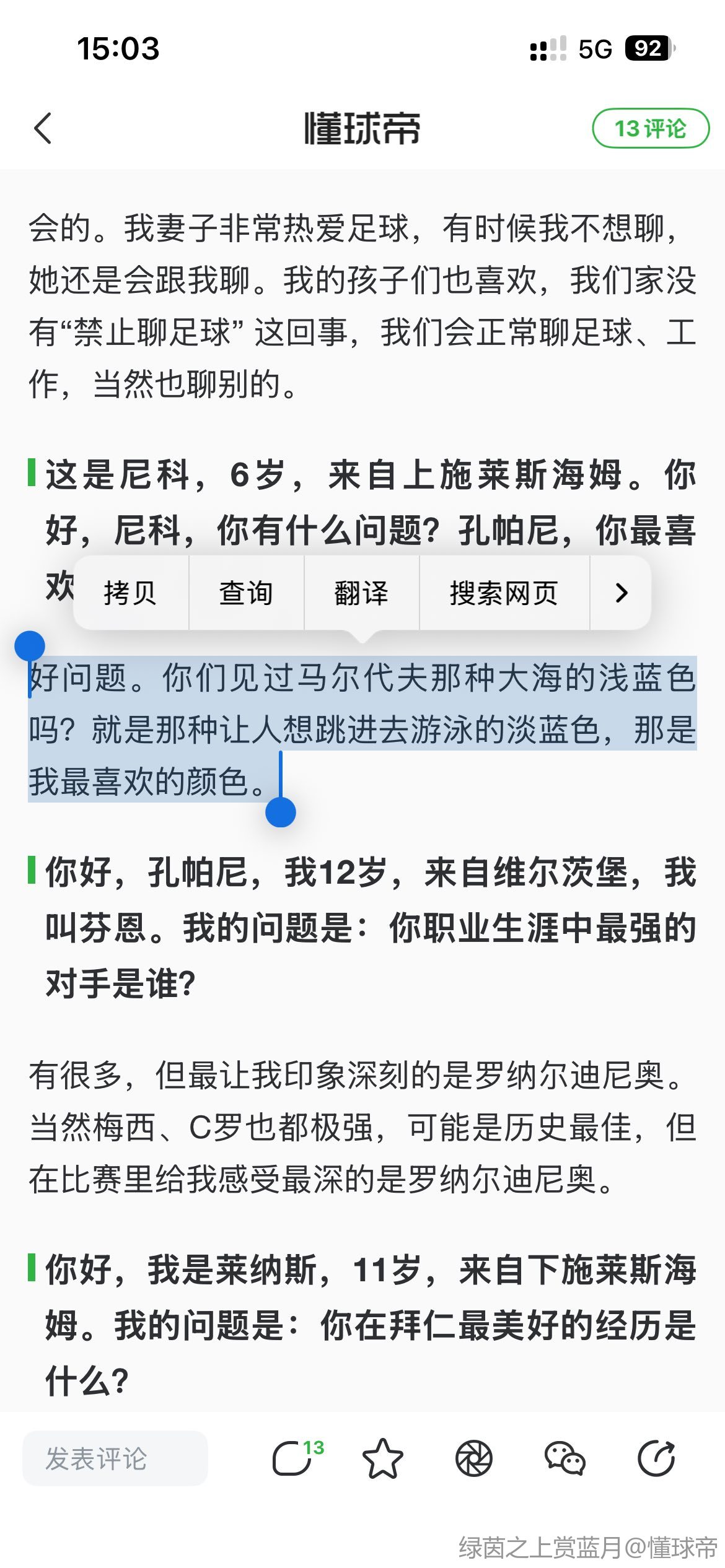This screenshot has height=1568, width=725.
Task: Open the 13 评论 comments button
Action: point(650,129)
